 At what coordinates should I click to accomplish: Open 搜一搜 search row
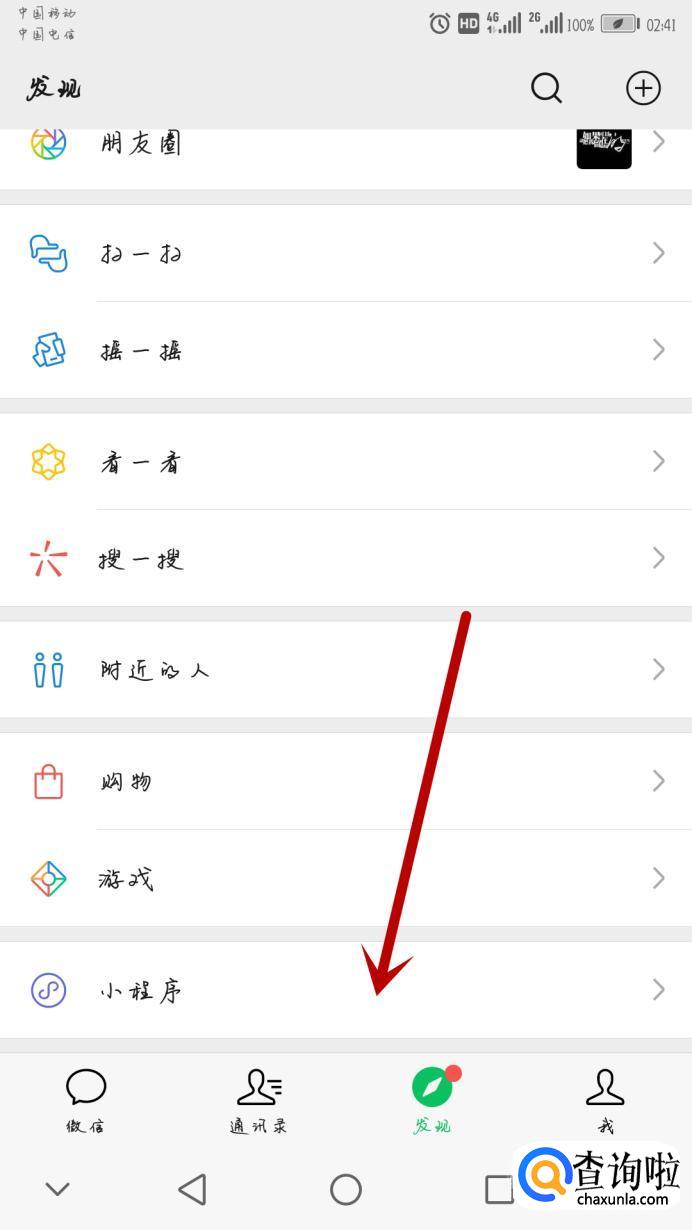click(x=346, y=558)
